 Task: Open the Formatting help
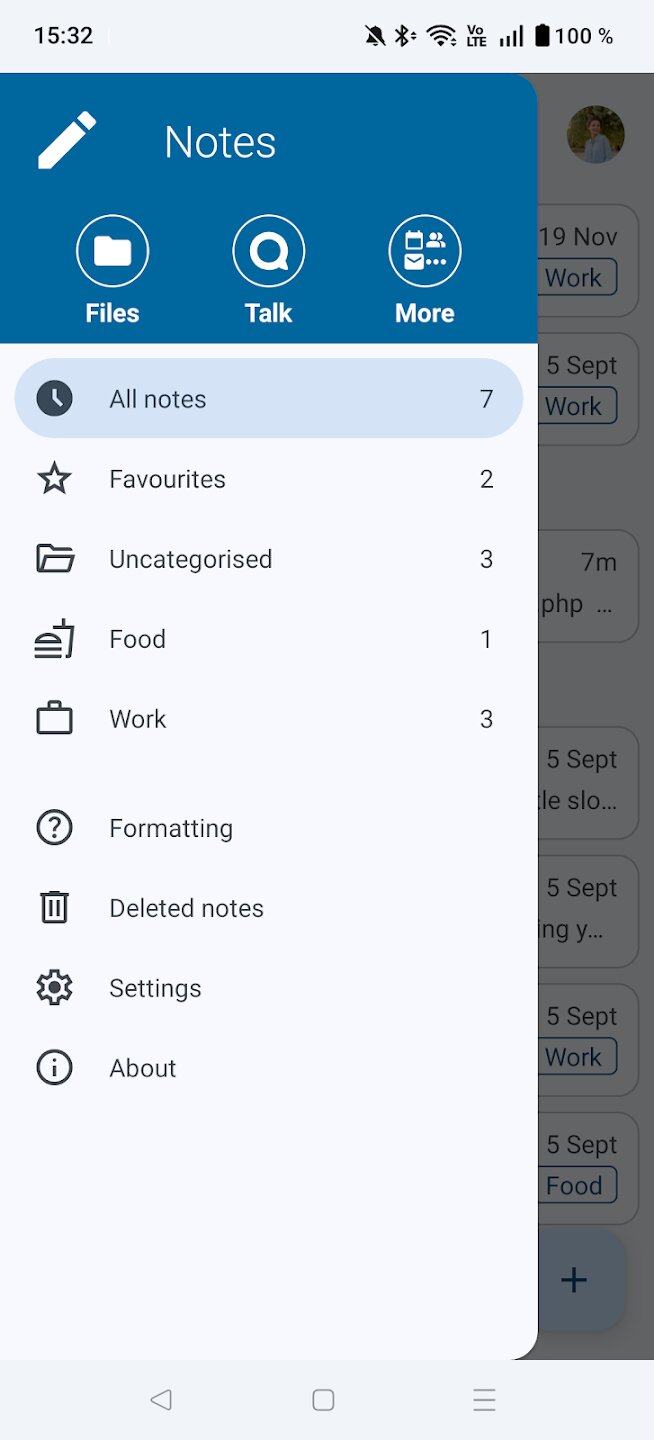[268, 828]
